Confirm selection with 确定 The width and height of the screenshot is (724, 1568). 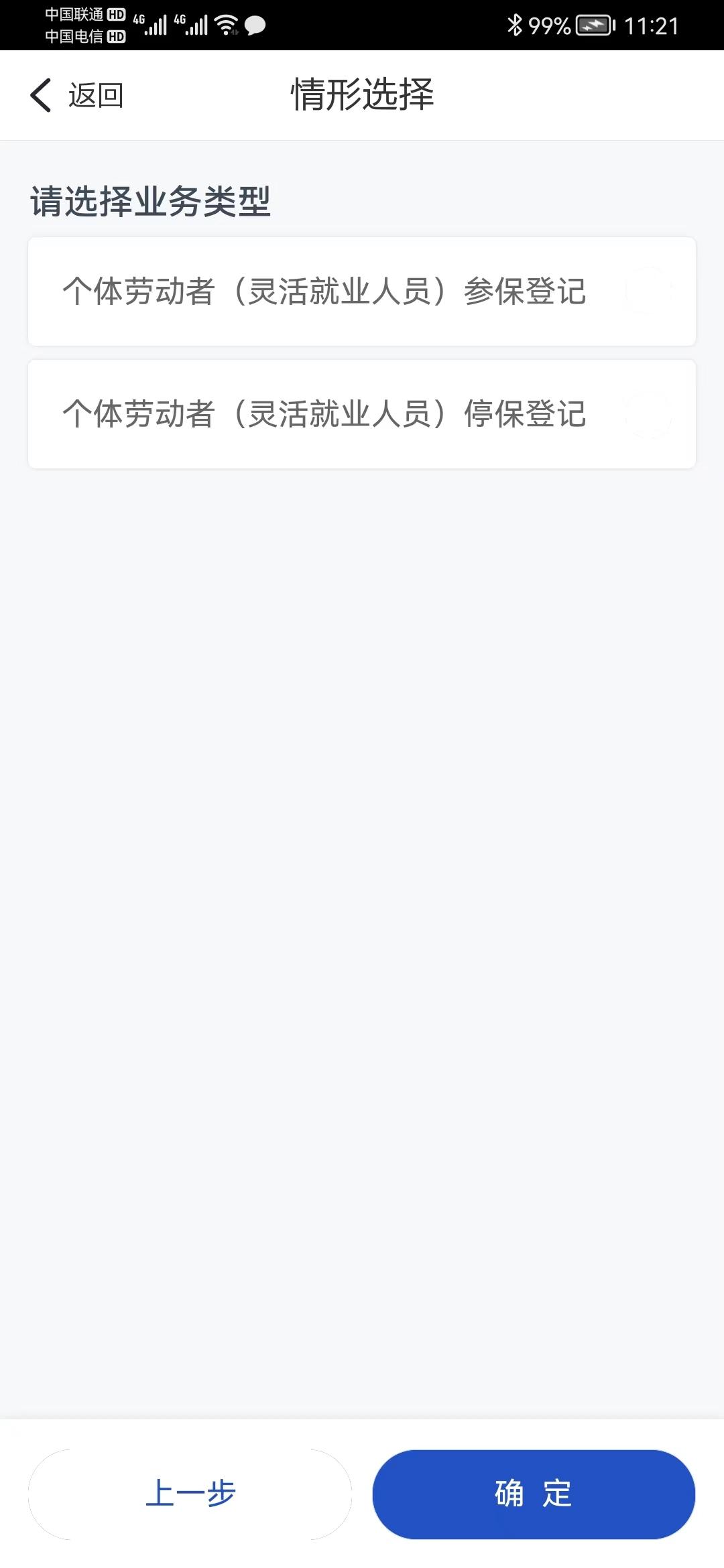click(534, 1494)
